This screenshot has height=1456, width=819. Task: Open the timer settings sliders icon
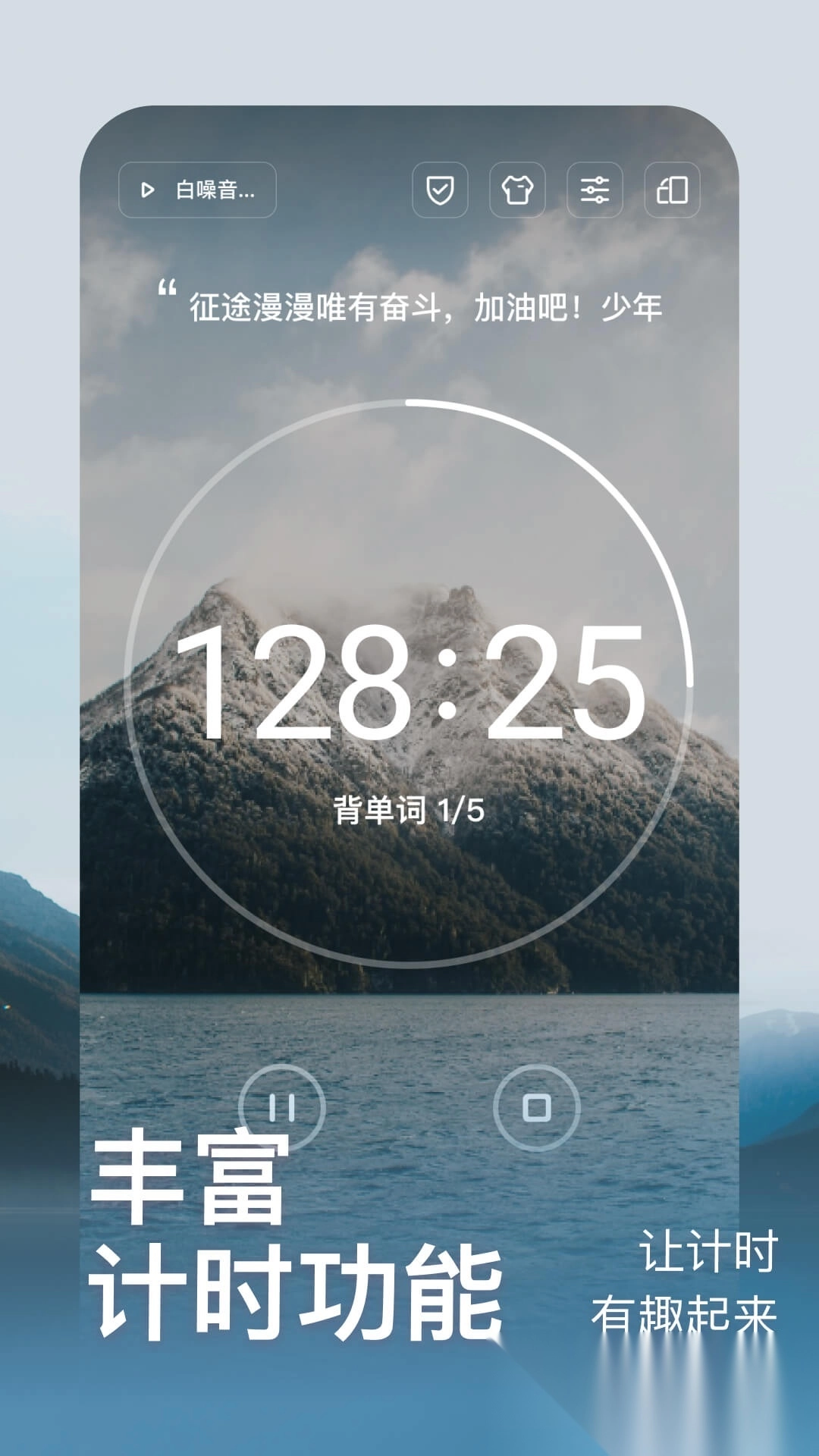tap(597, 191)
